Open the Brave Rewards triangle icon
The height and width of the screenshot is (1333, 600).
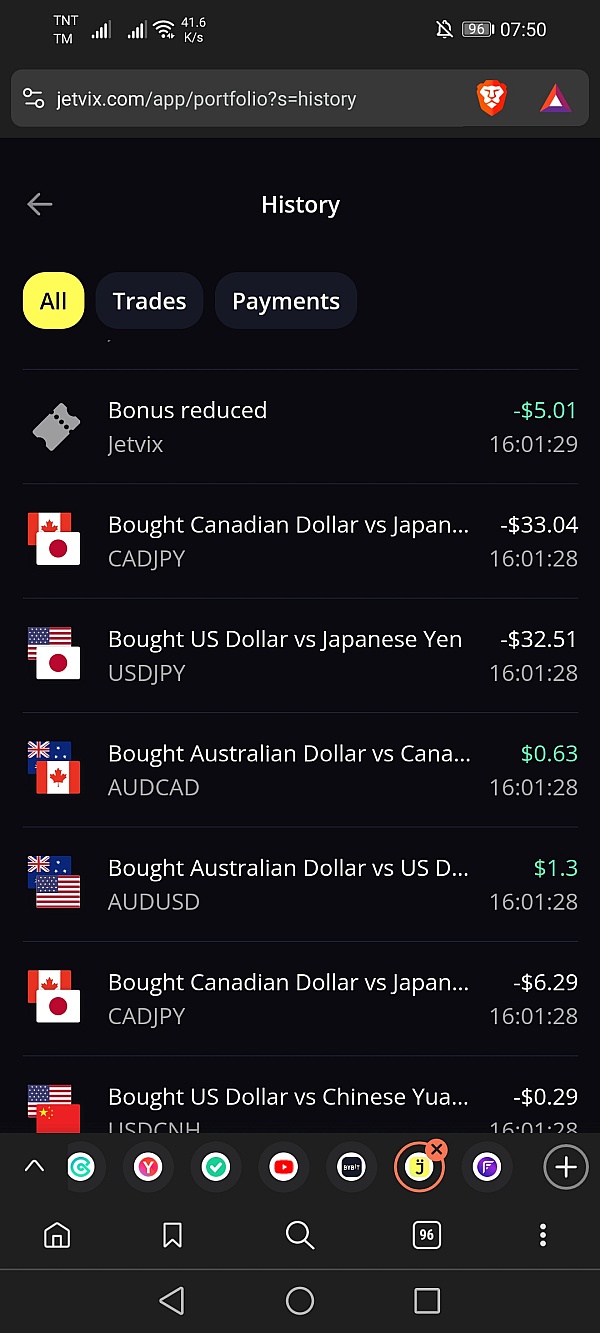coord(555,98)
